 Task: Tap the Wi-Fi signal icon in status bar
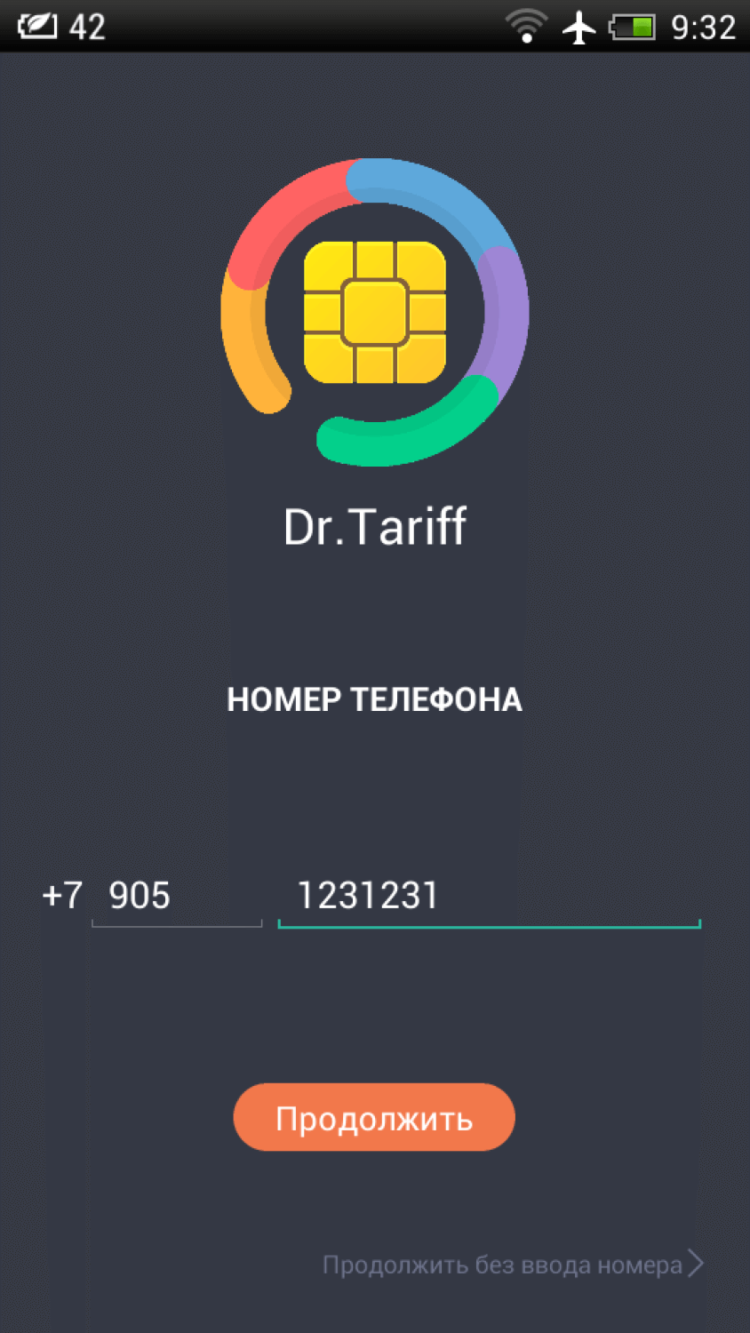tap(527, 27)
